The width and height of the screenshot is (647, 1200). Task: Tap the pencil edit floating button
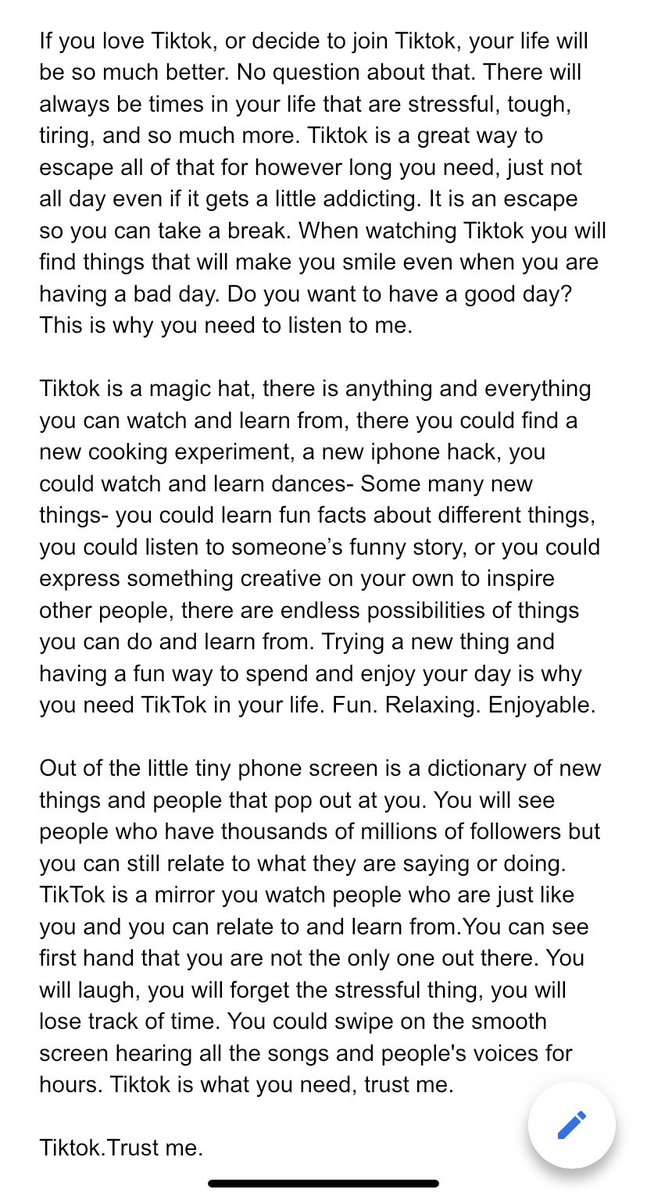click(571, 1125)
